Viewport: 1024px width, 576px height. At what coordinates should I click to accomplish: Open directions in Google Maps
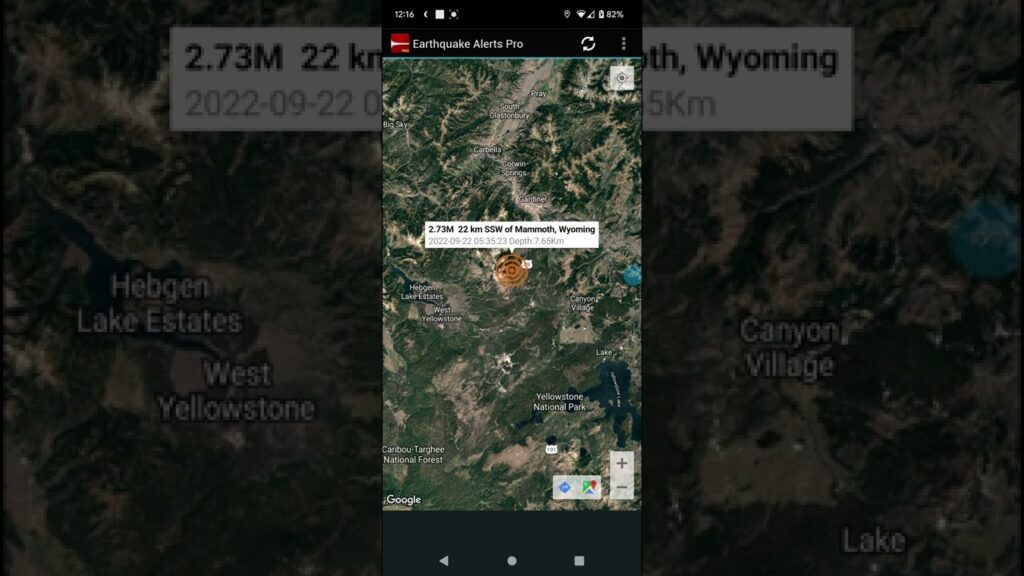pos(565,487)
